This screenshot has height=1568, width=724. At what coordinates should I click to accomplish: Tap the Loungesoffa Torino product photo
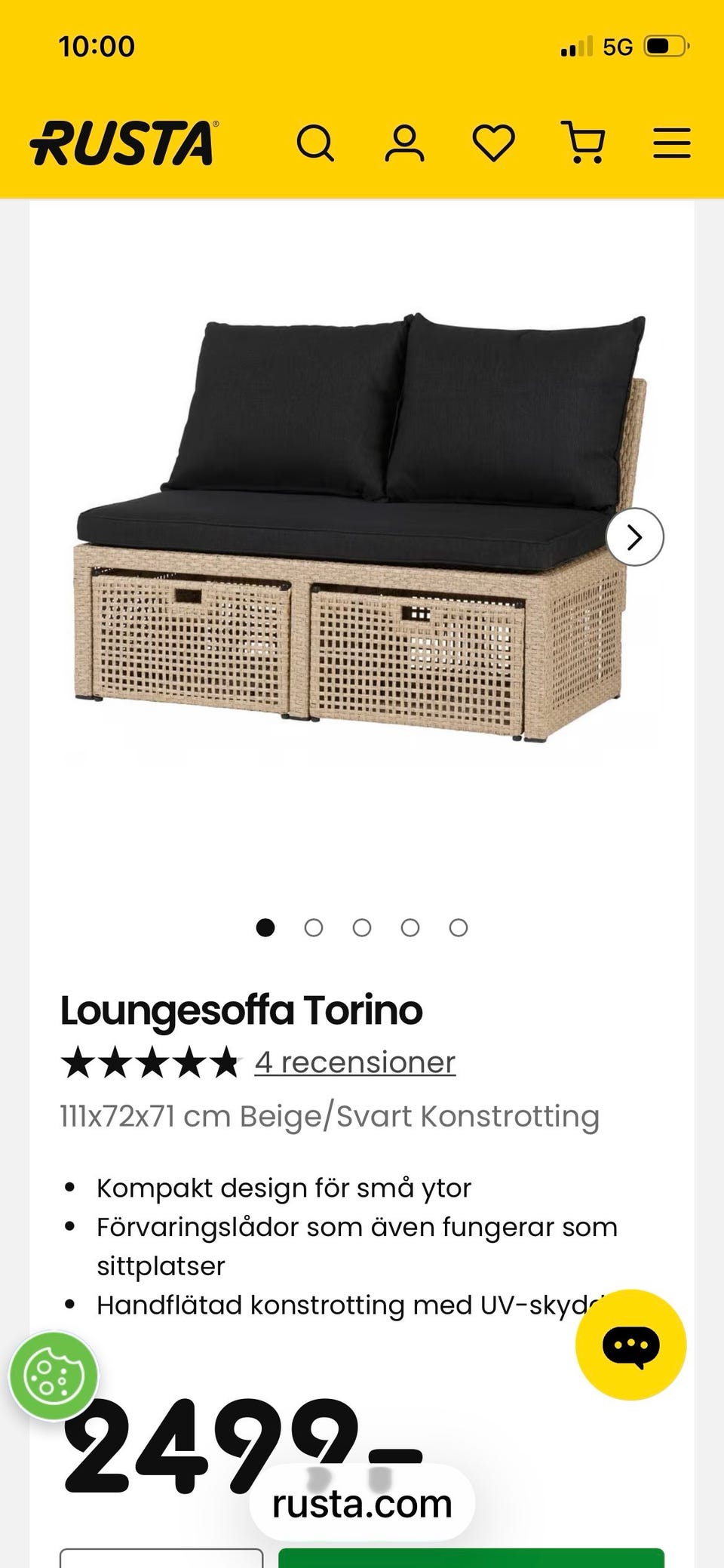point(362,528)
